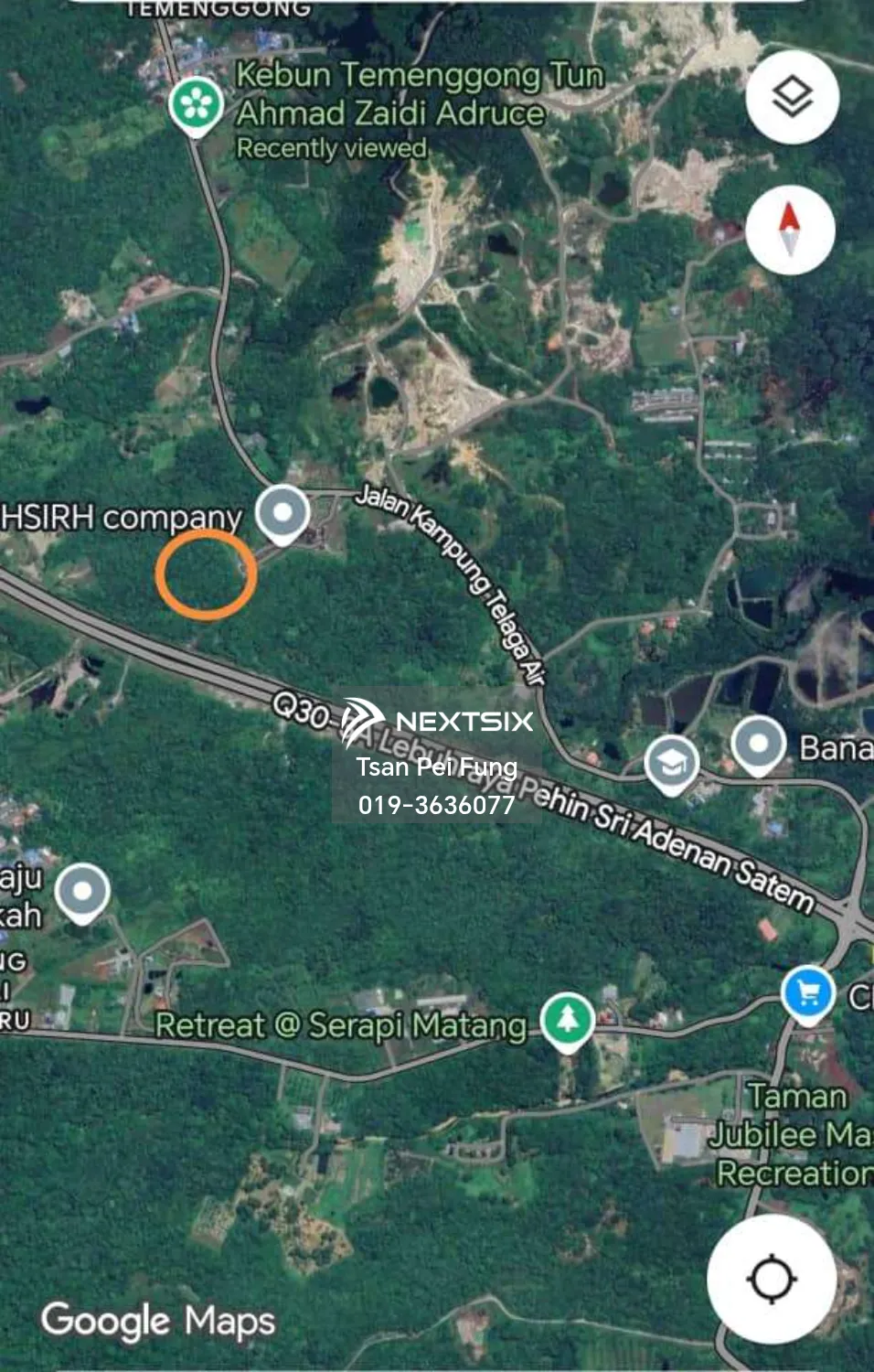
Task: Select the gray marker beside Bana label
Action: pyautogui.click(x=758, y=744)
